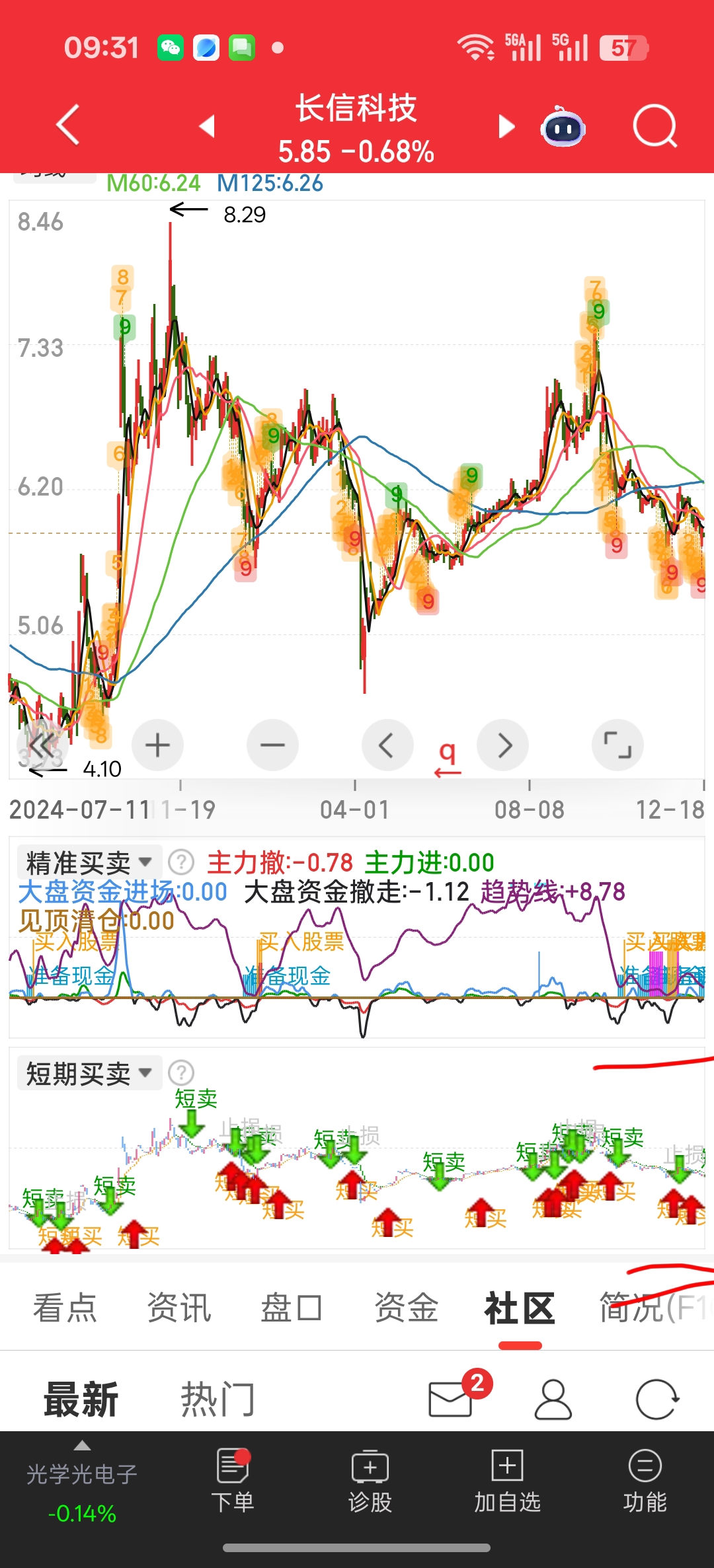Screen dimensions: 714x1568
Task: Open stock search magnifier
Action: tap(654, 126)
